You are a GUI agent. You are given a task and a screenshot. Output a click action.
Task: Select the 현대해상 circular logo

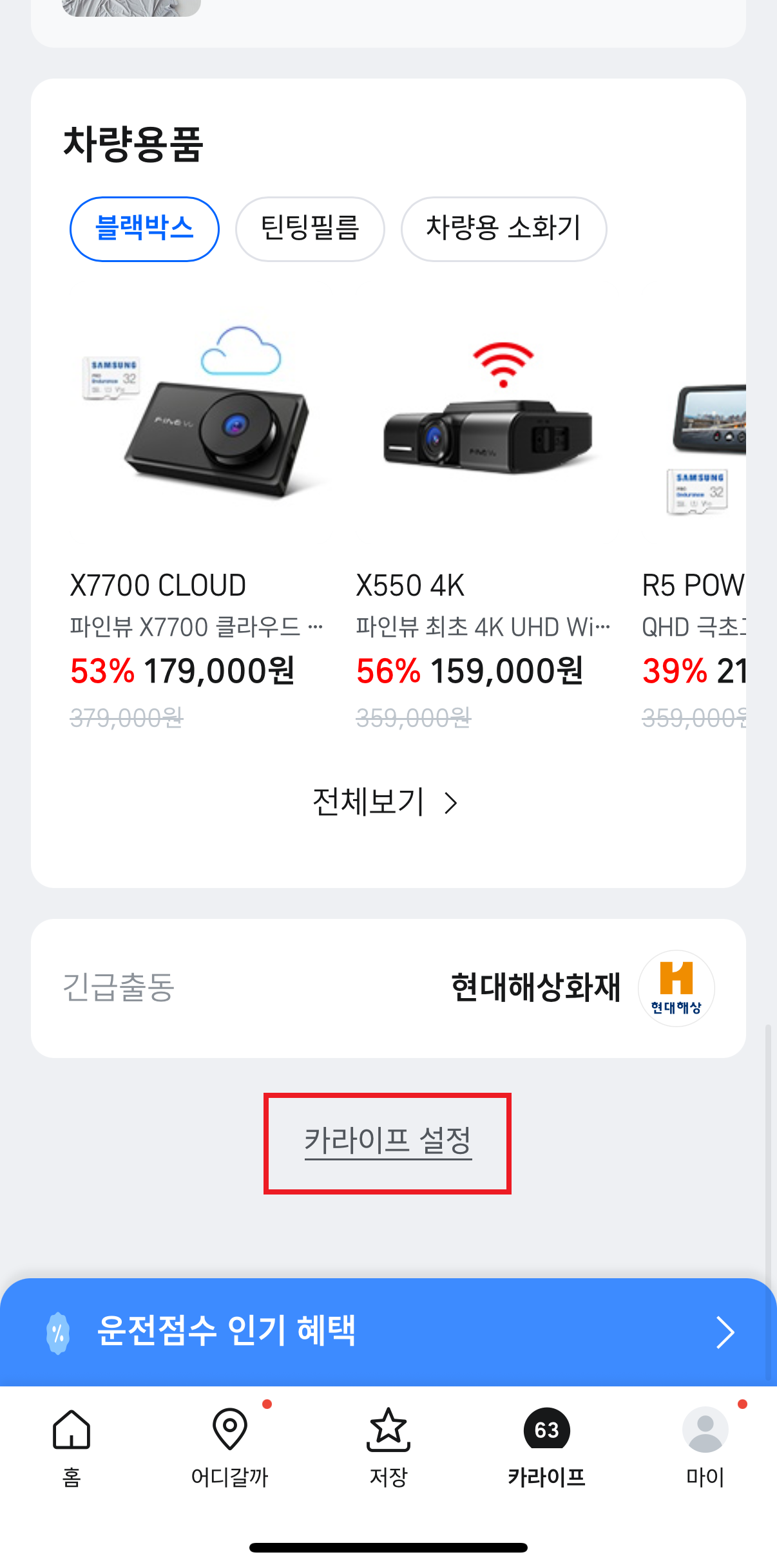coord(676,989)
